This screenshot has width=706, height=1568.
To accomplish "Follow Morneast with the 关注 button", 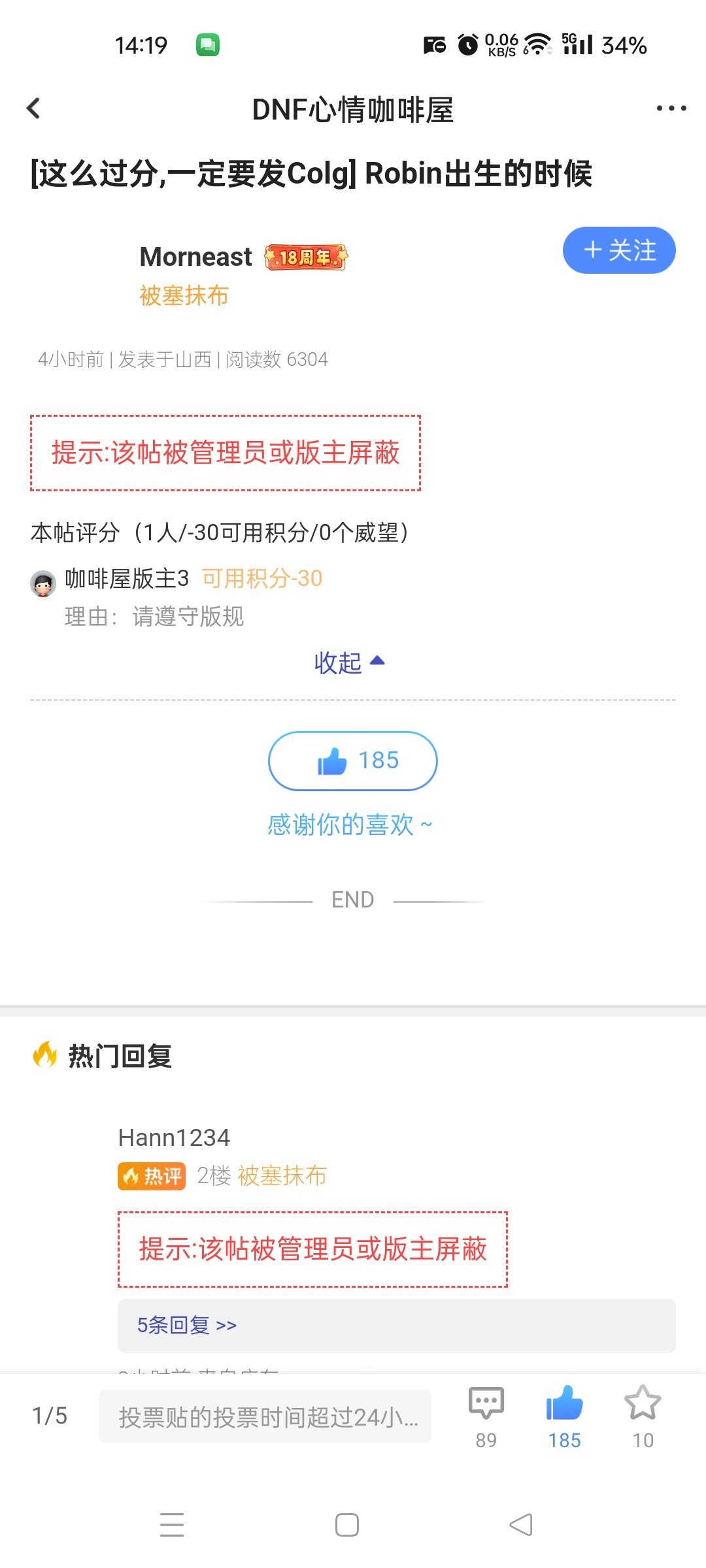I will pos(619,250).
